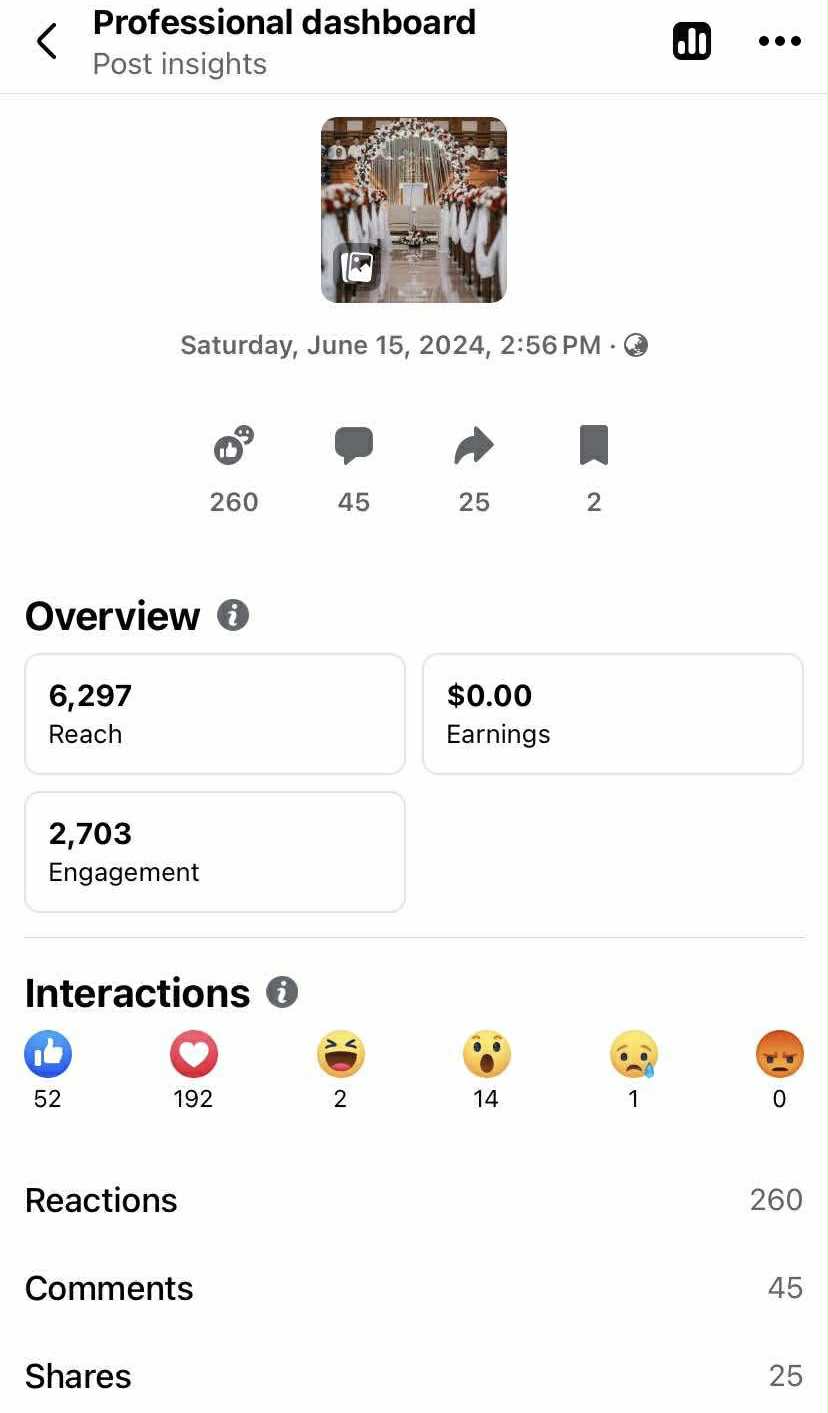Go back from Post insights
The height and width of the screenshot is (1413, 828).
tap(46, 42)
